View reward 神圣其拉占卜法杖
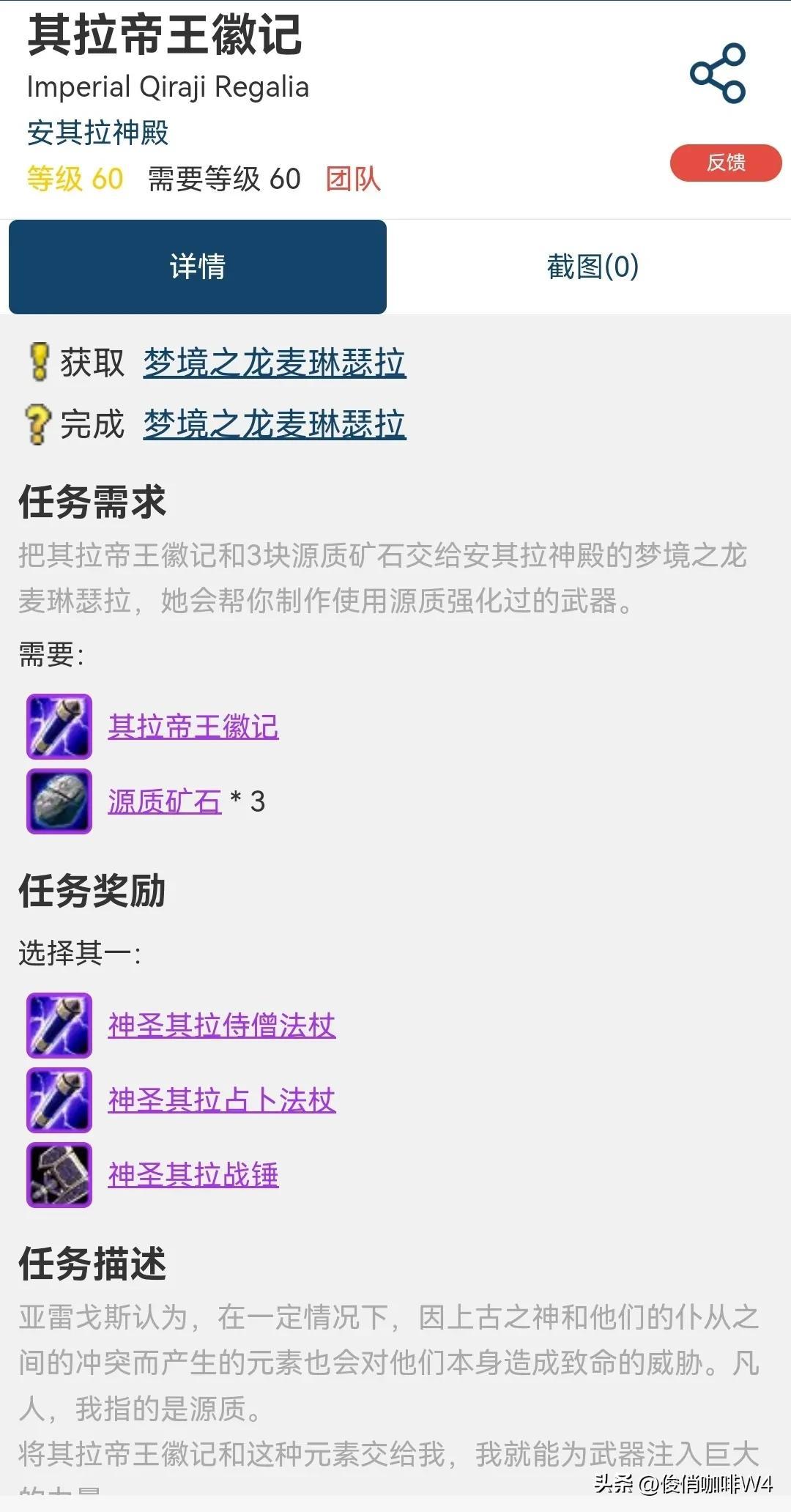This screenshot has height=1512, width=791. click(221, 1100)
